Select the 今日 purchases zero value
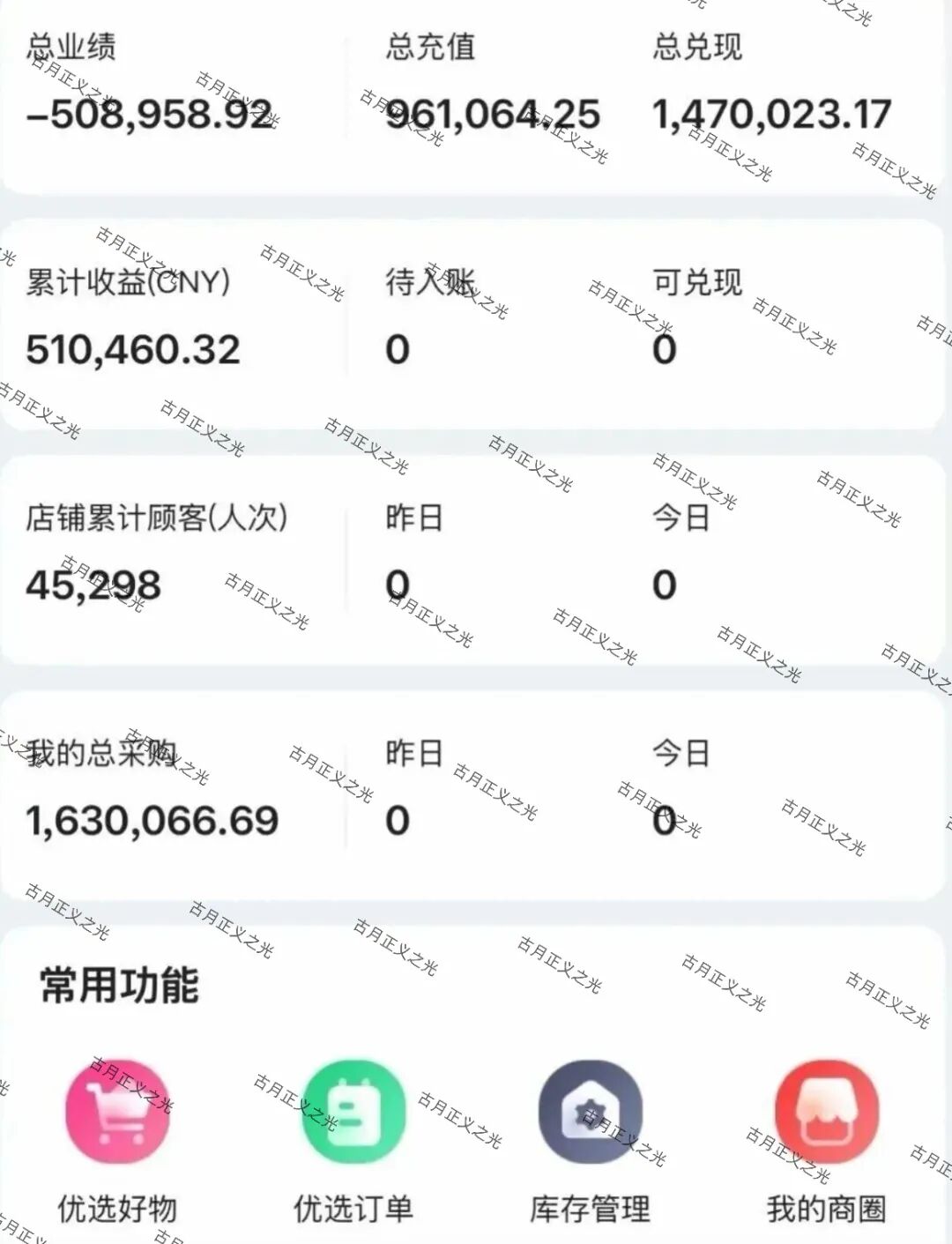Image resolution: width=952 pixels, height=1244 pixels. click(x=668, y=820)
